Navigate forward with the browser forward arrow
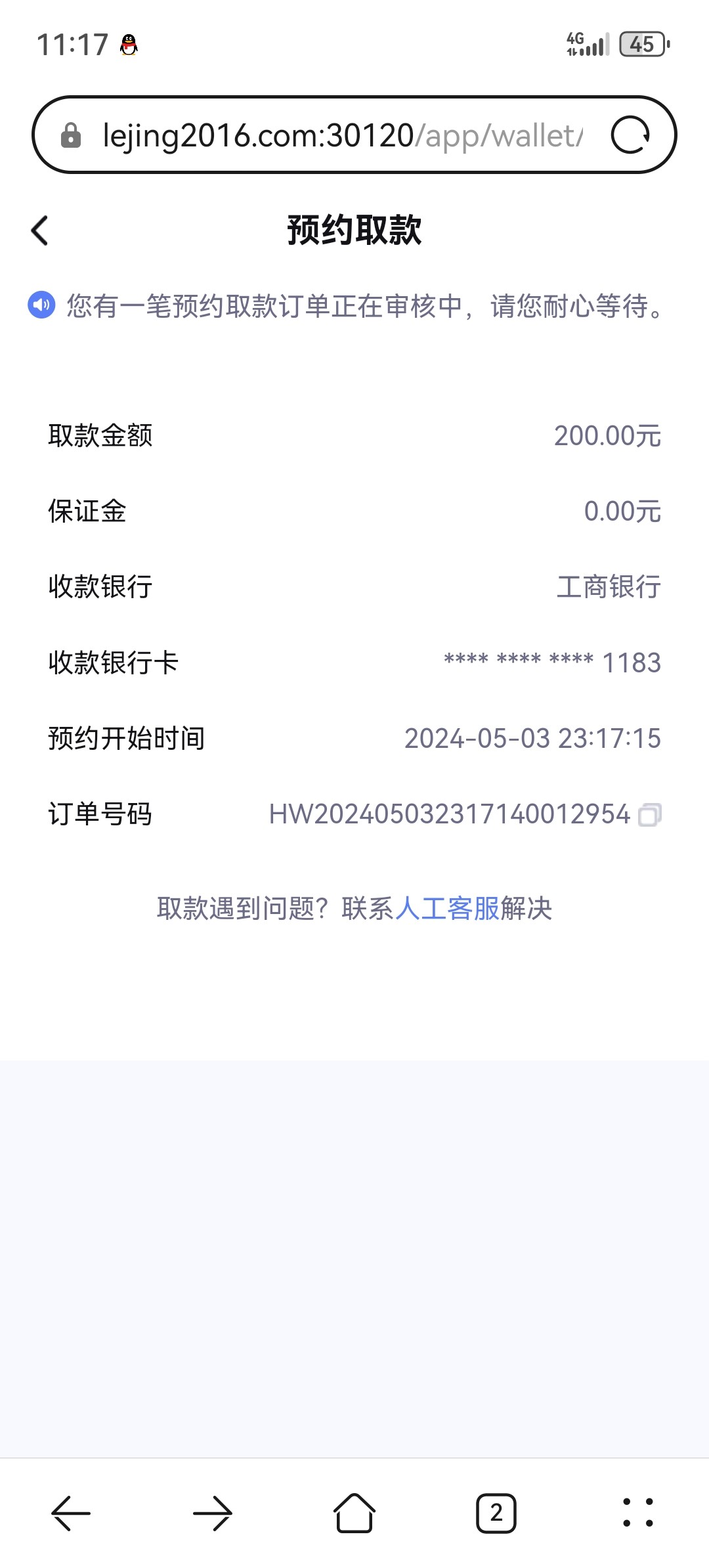Image resolution: width=709 pixels, height=1568 pixels. tap(213, 1514)
